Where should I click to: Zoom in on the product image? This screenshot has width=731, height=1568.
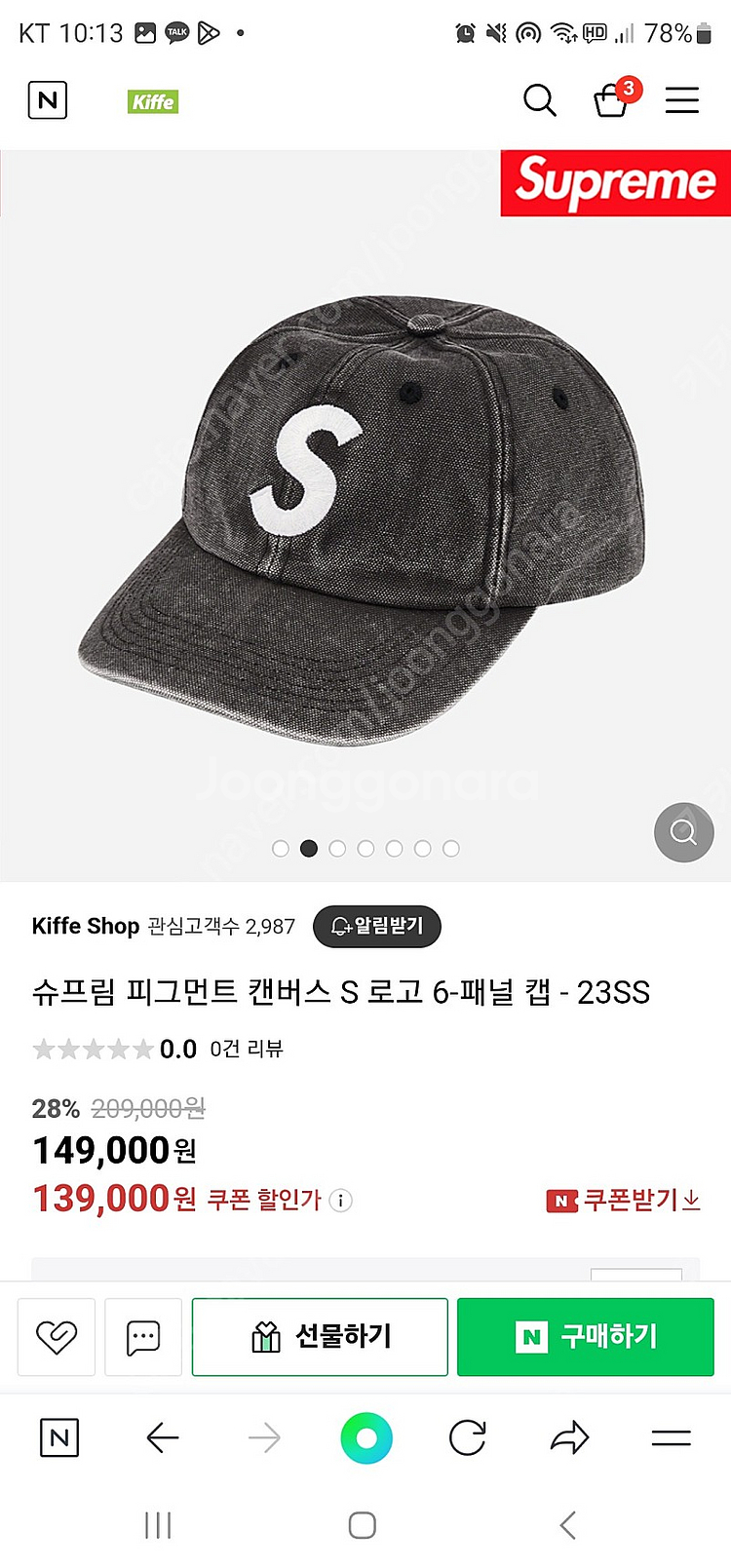(683, 832)
